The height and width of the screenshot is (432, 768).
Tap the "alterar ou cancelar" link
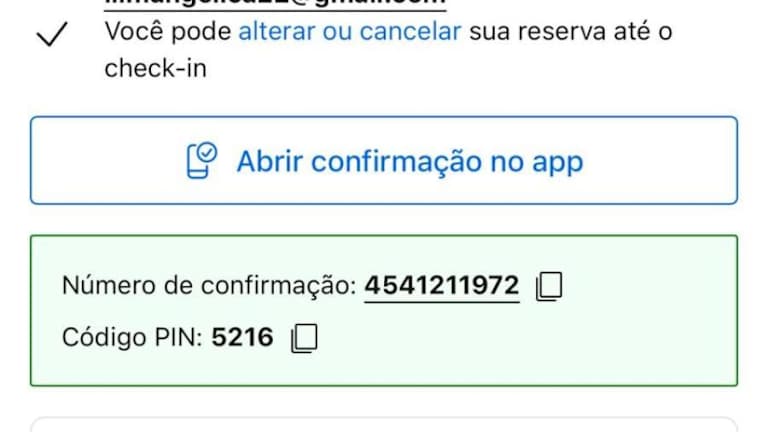pyautogui.click(x=349, y=31)
